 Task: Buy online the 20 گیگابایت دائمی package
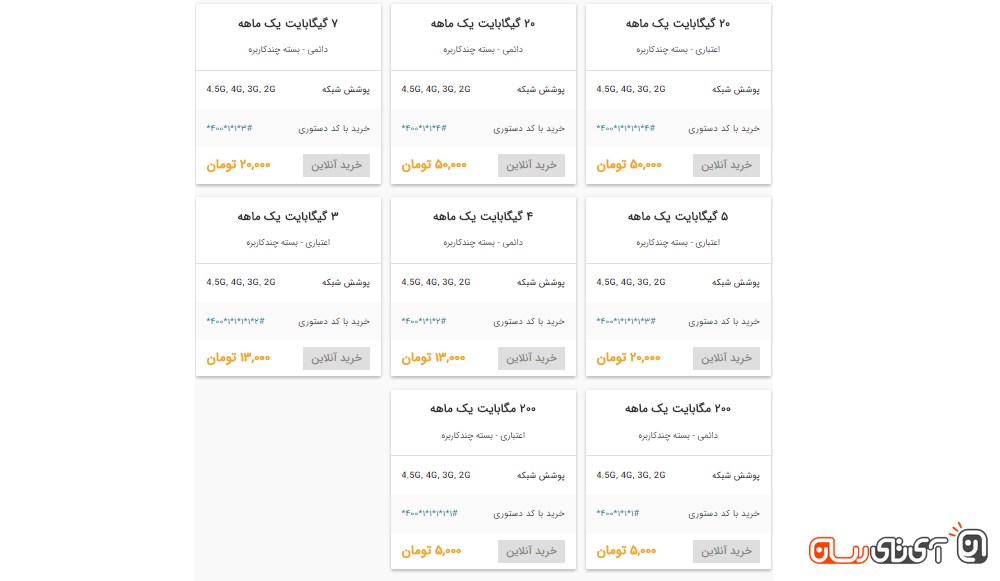tap(531, 165)
